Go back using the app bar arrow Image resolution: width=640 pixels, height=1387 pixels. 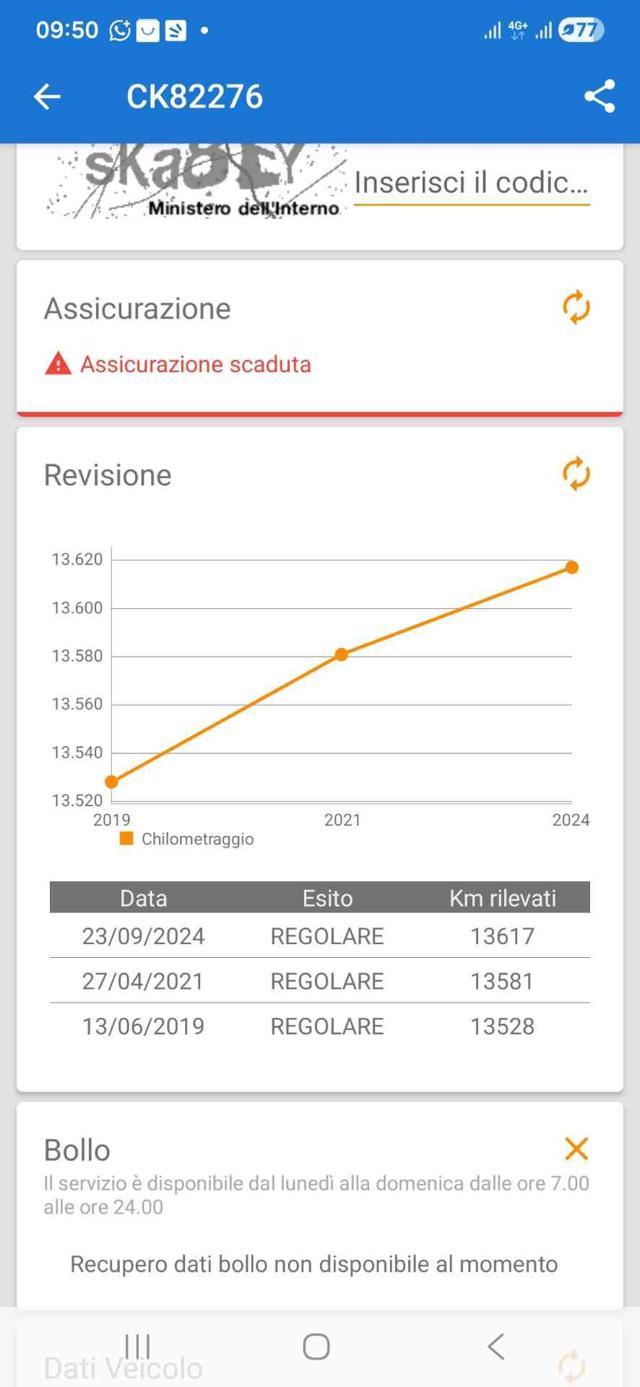coord(47,96)
